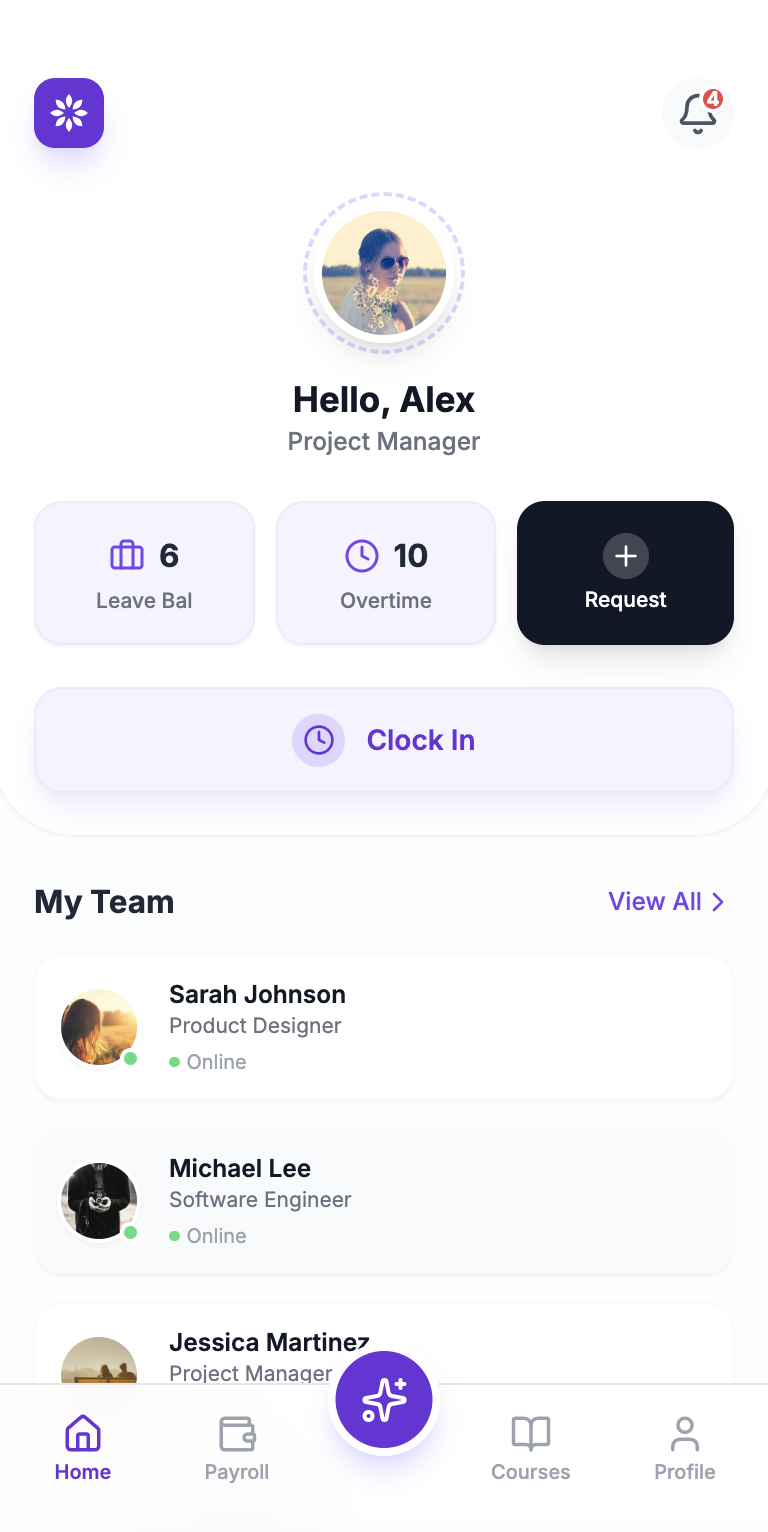Viewport: 768px width, 1532px height.
Task: Open the notifications bell
Action: (697, 114)
